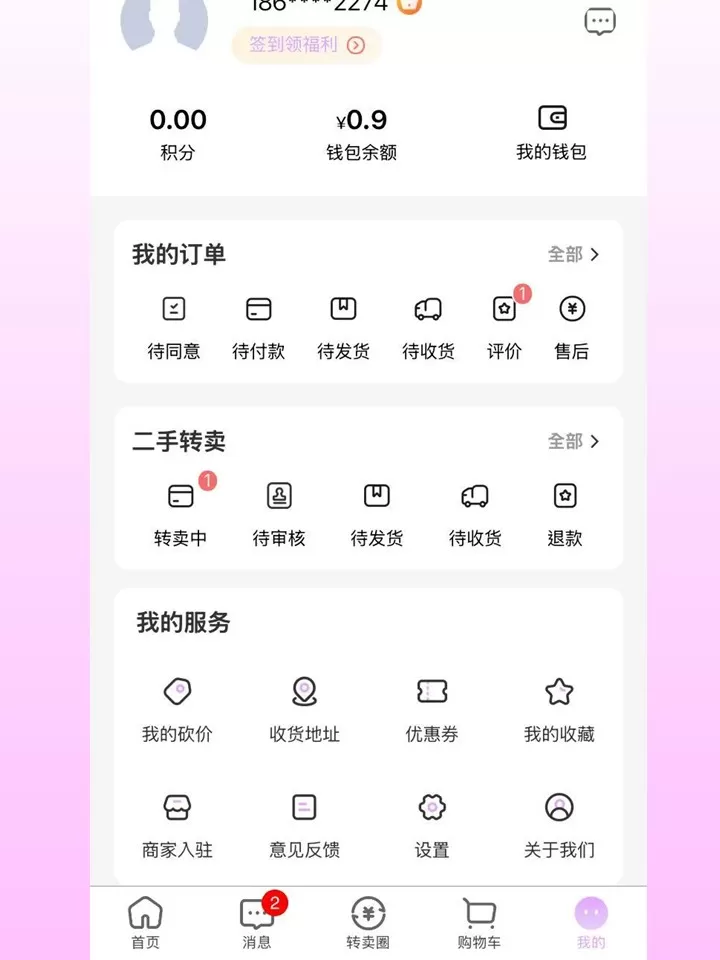Open 优惠券 coupons
This screenshot has height=960, width=720.
(432, 708)
